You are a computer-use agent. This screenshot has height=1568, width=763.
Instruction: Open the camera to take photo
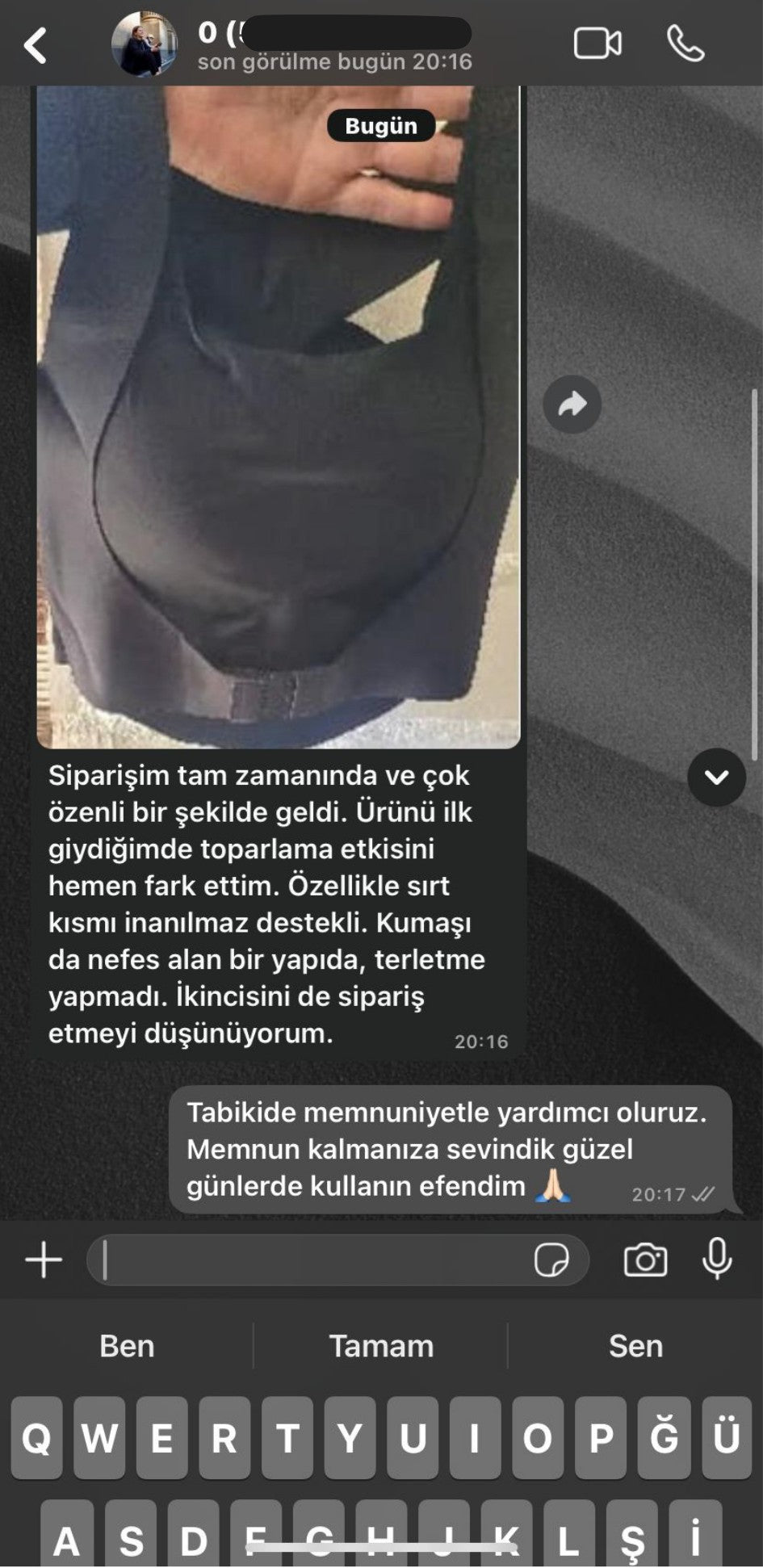[x=645, y=1260]
